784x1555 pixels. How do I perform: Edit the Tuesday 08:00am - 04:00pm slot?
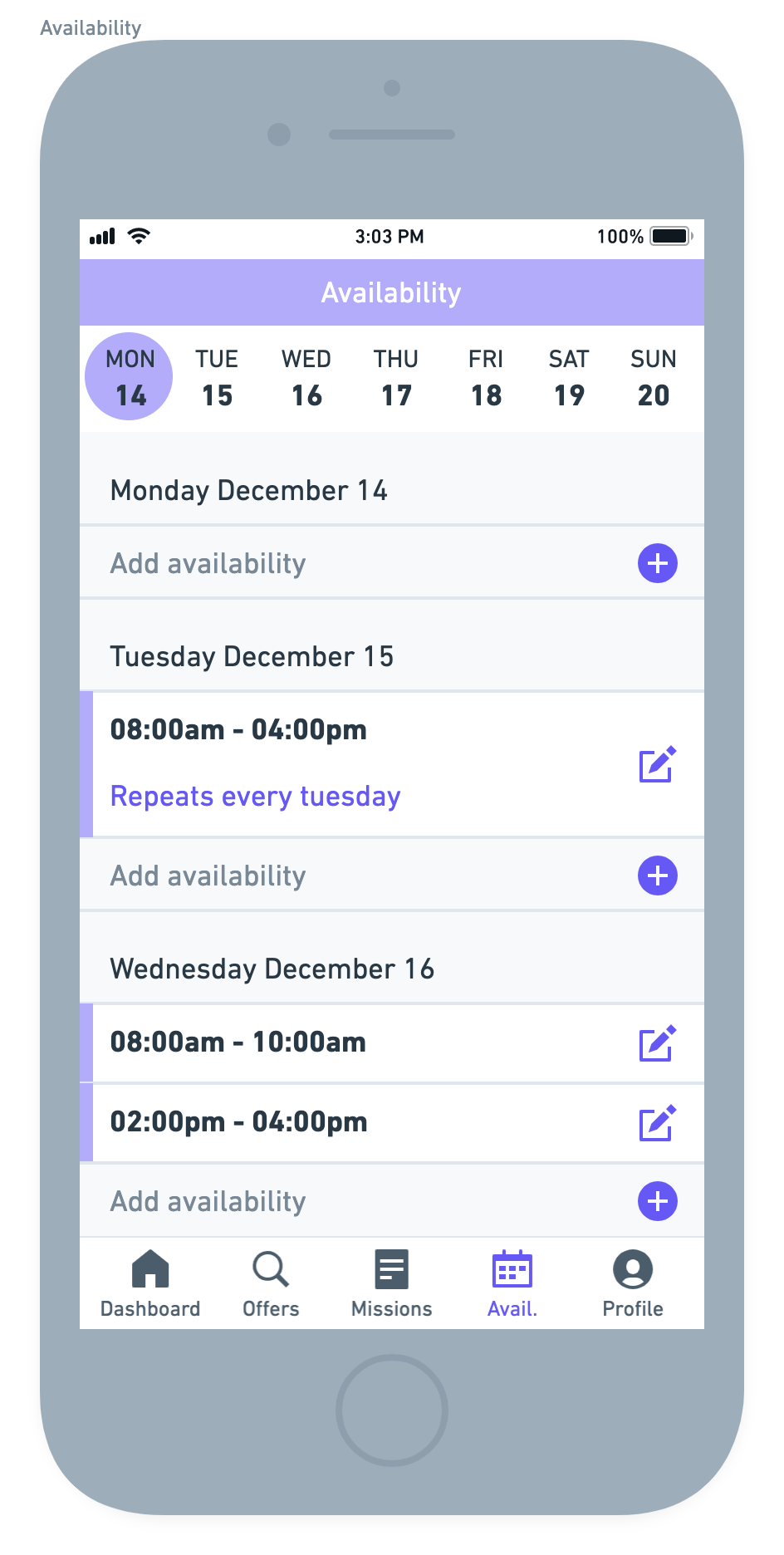657,764
